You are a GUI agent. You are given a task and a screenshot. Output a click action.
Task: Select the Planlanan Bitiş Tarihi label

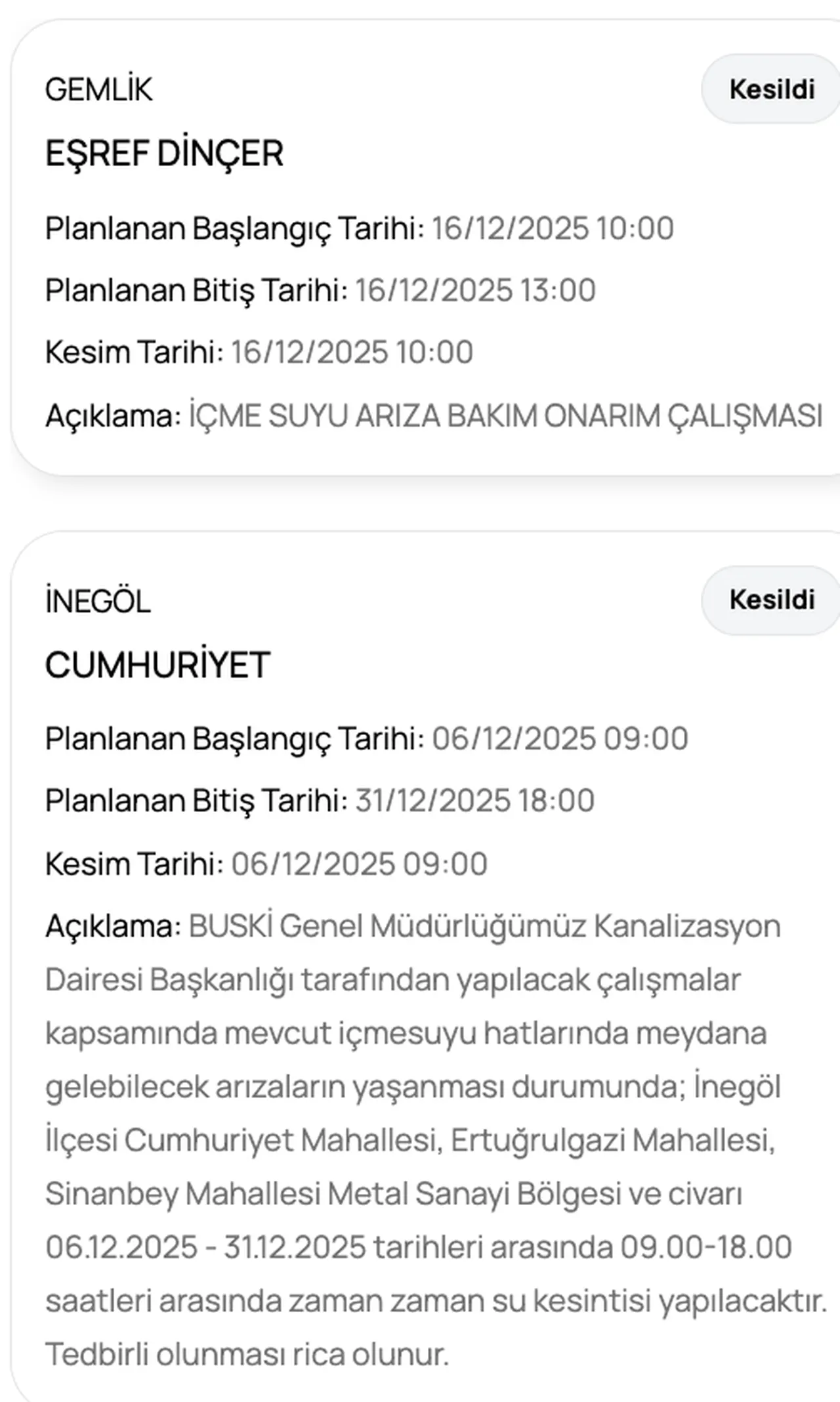point(196,289)
